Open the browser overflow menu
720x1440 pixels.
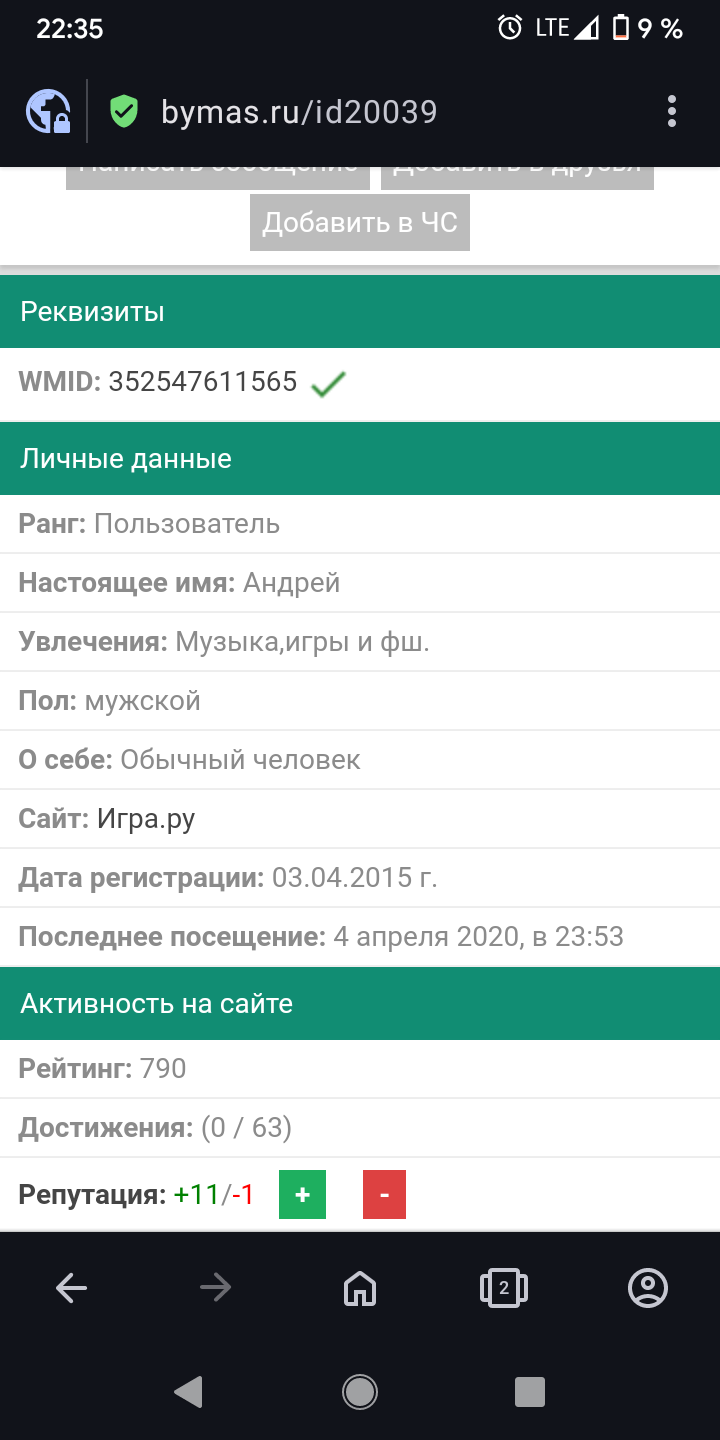point(672,111)
